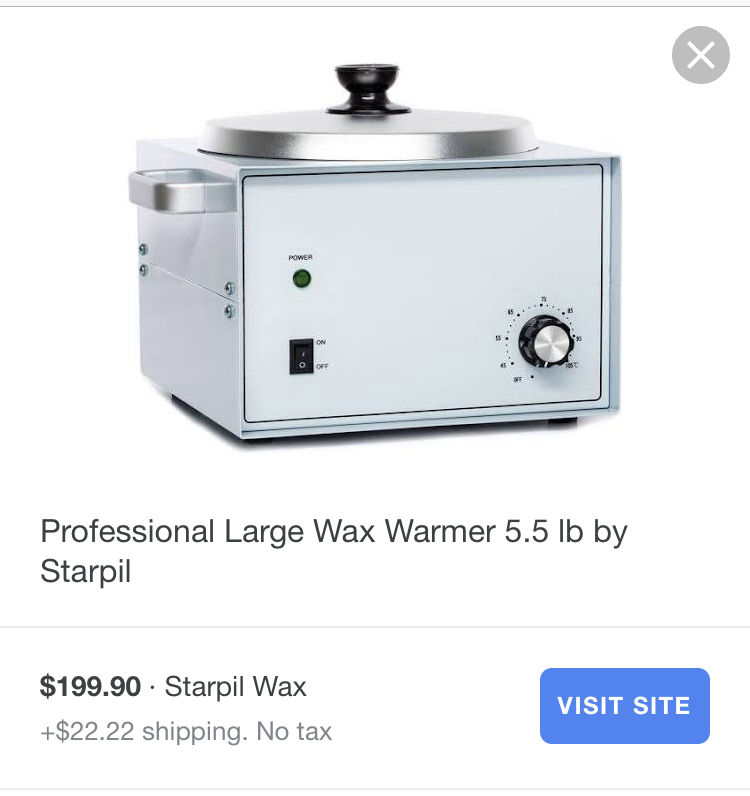Open the Starpil wax warmer product image
This screenshot has width=750, height=796.
(375, 260)
